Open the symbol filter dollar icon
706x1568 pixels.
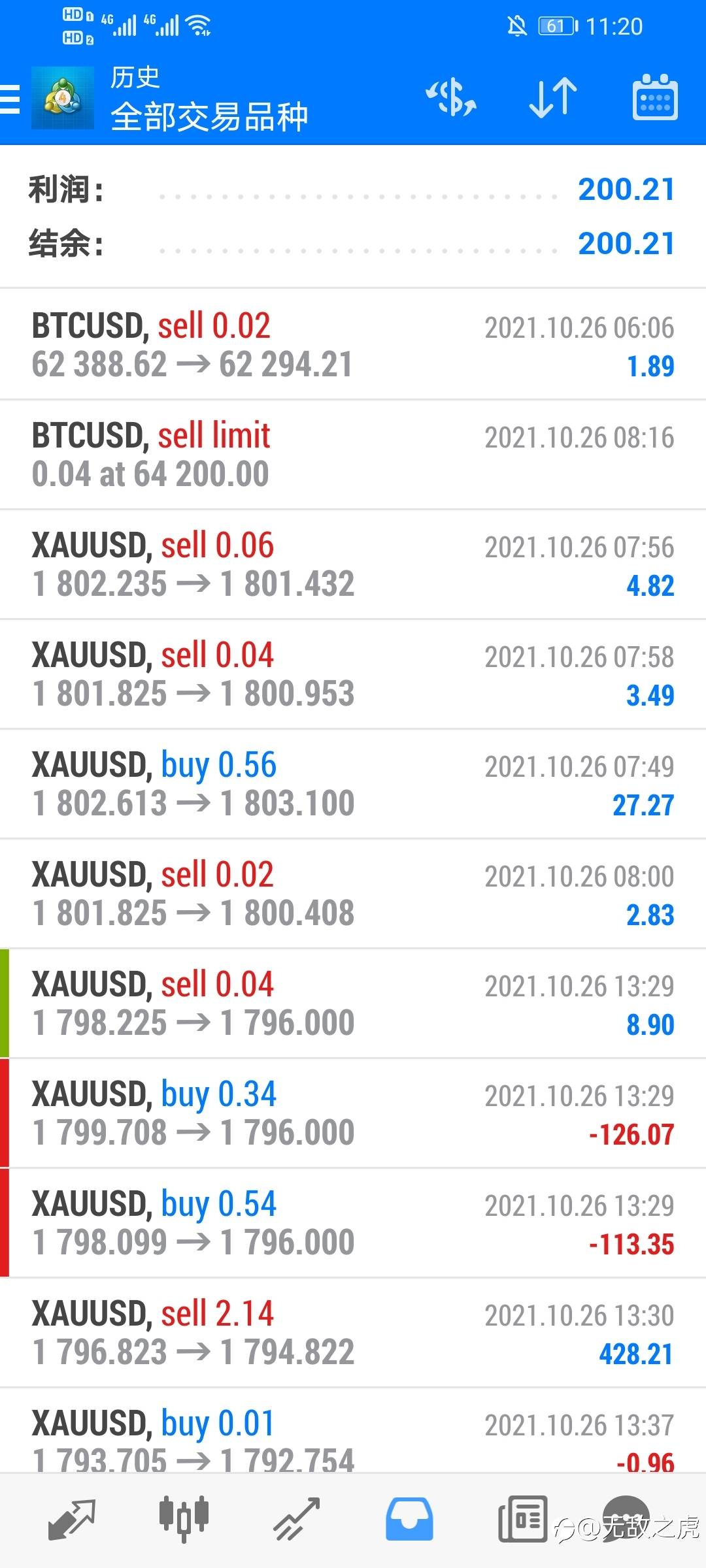[x=451, y=98]
